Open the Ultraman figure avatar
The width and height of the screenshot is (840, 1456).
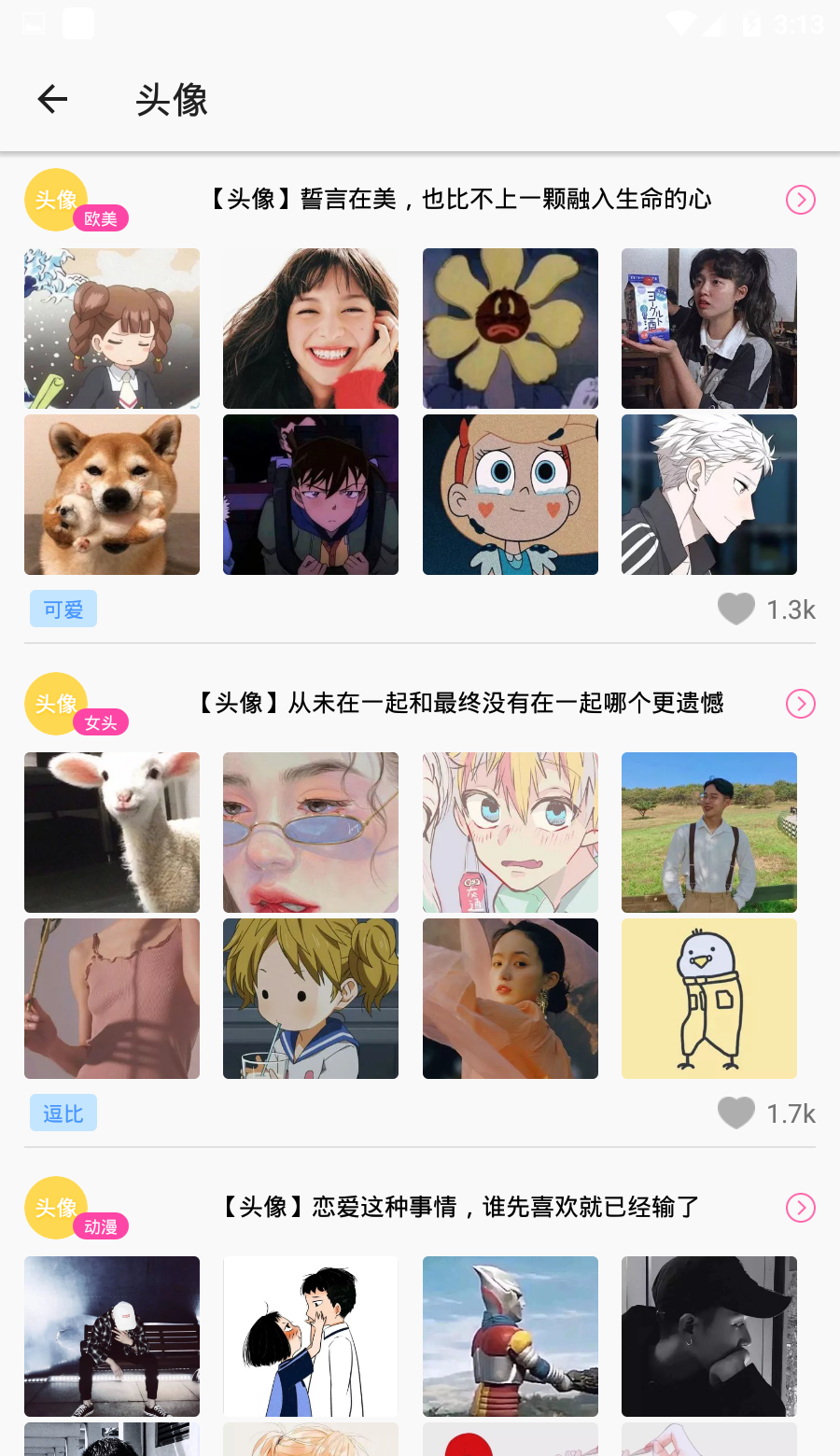click(x=511, y=1337)
